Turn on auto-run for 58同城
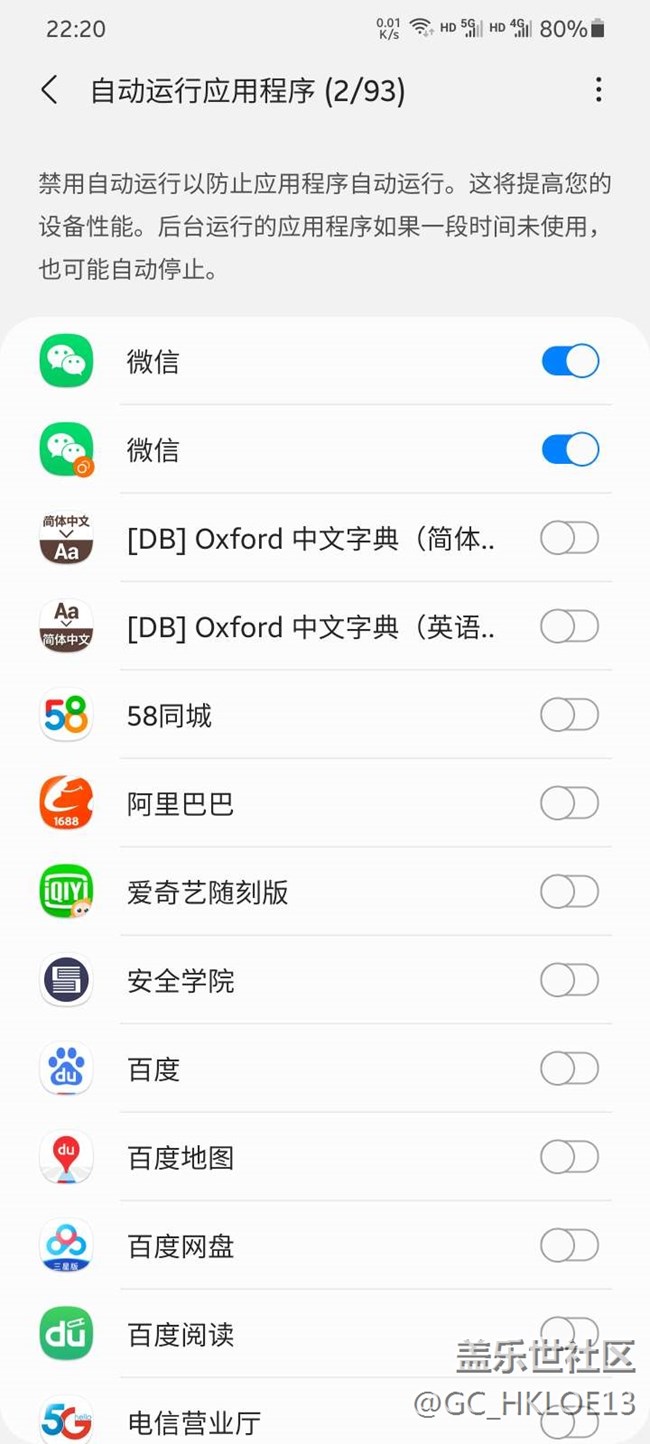Image resolution: width=650 pixels, height=1444 pixels. [x=570, y=715]
